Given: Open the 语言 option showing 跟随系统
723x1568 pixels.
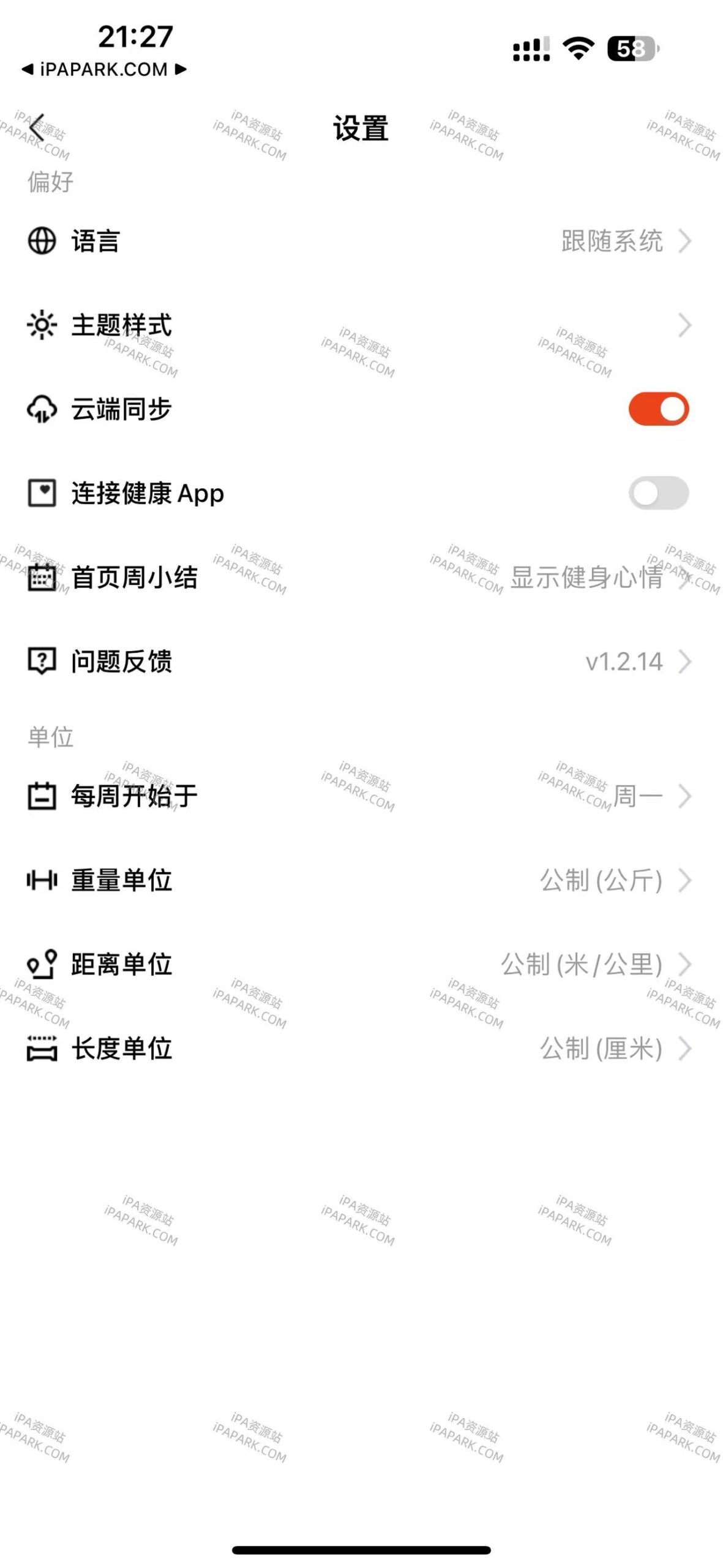Looking at the screenshot, I should (361, 242).
